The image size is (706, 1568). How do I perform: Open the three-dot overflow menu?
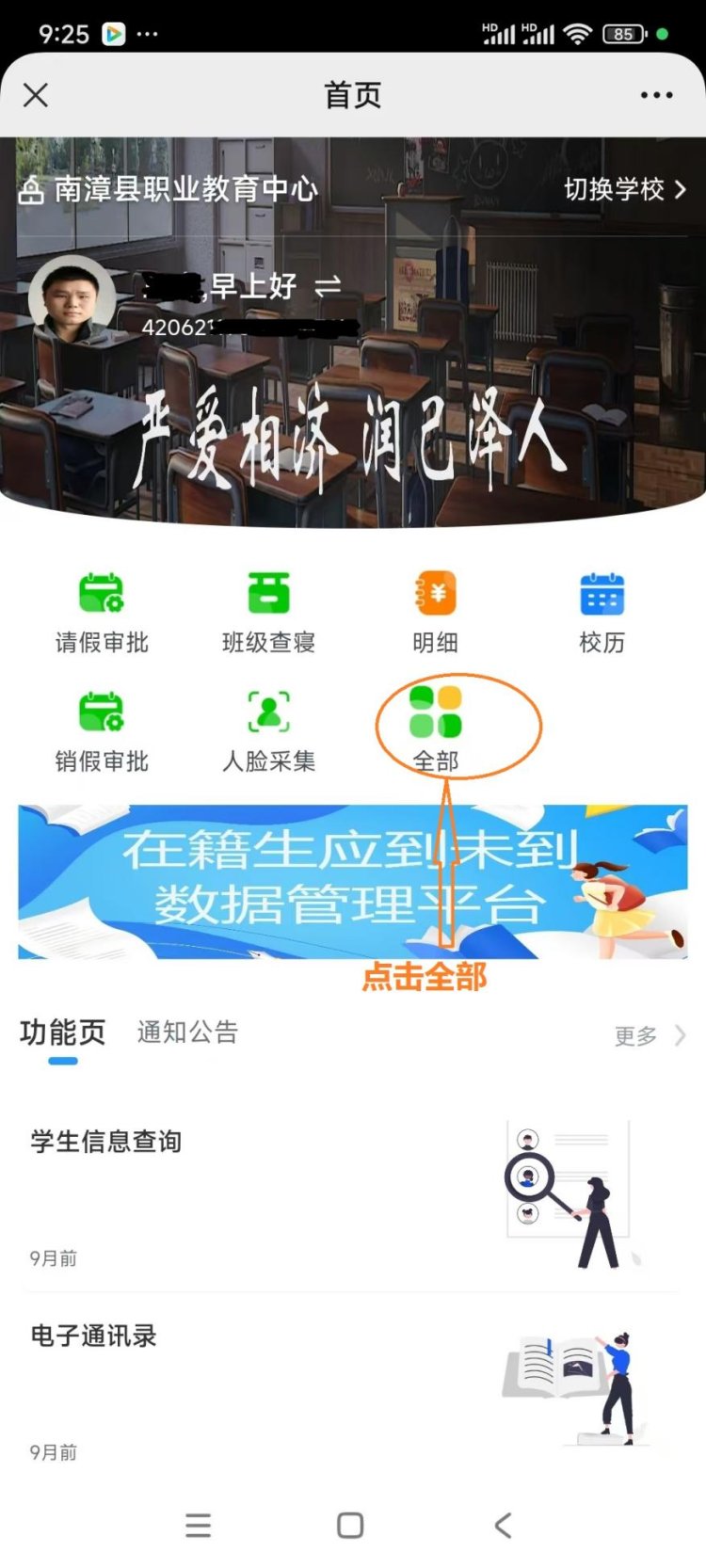pyautogui.click(x=656, y=95)
